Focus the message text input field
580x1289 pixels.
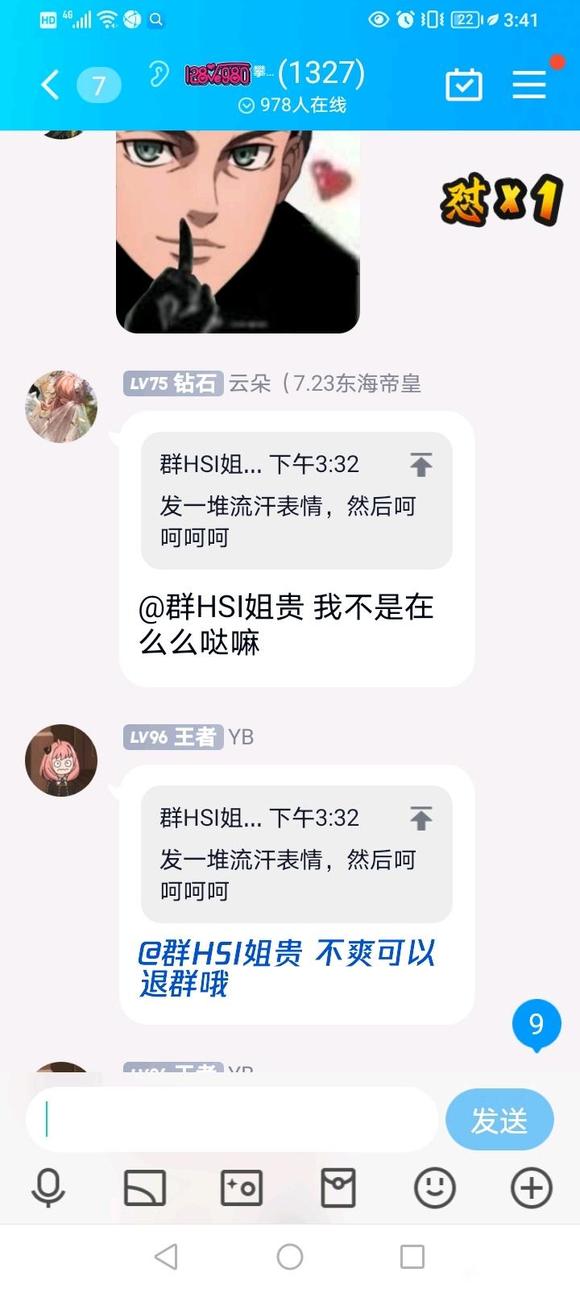(x=232, y=1120)
